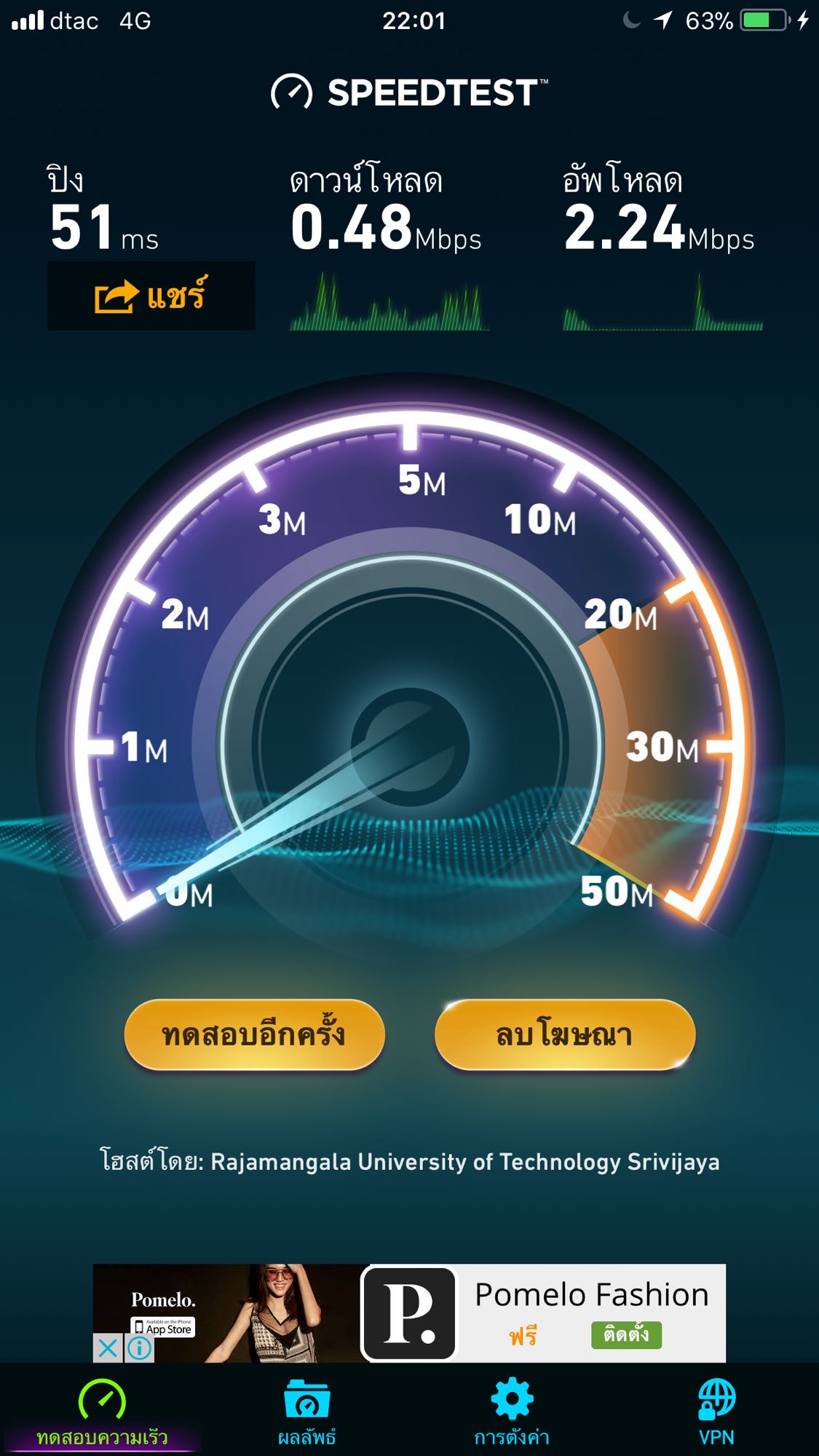Run the test again with ทดสอบอีกครั้ง

[x=254, y=1034]
